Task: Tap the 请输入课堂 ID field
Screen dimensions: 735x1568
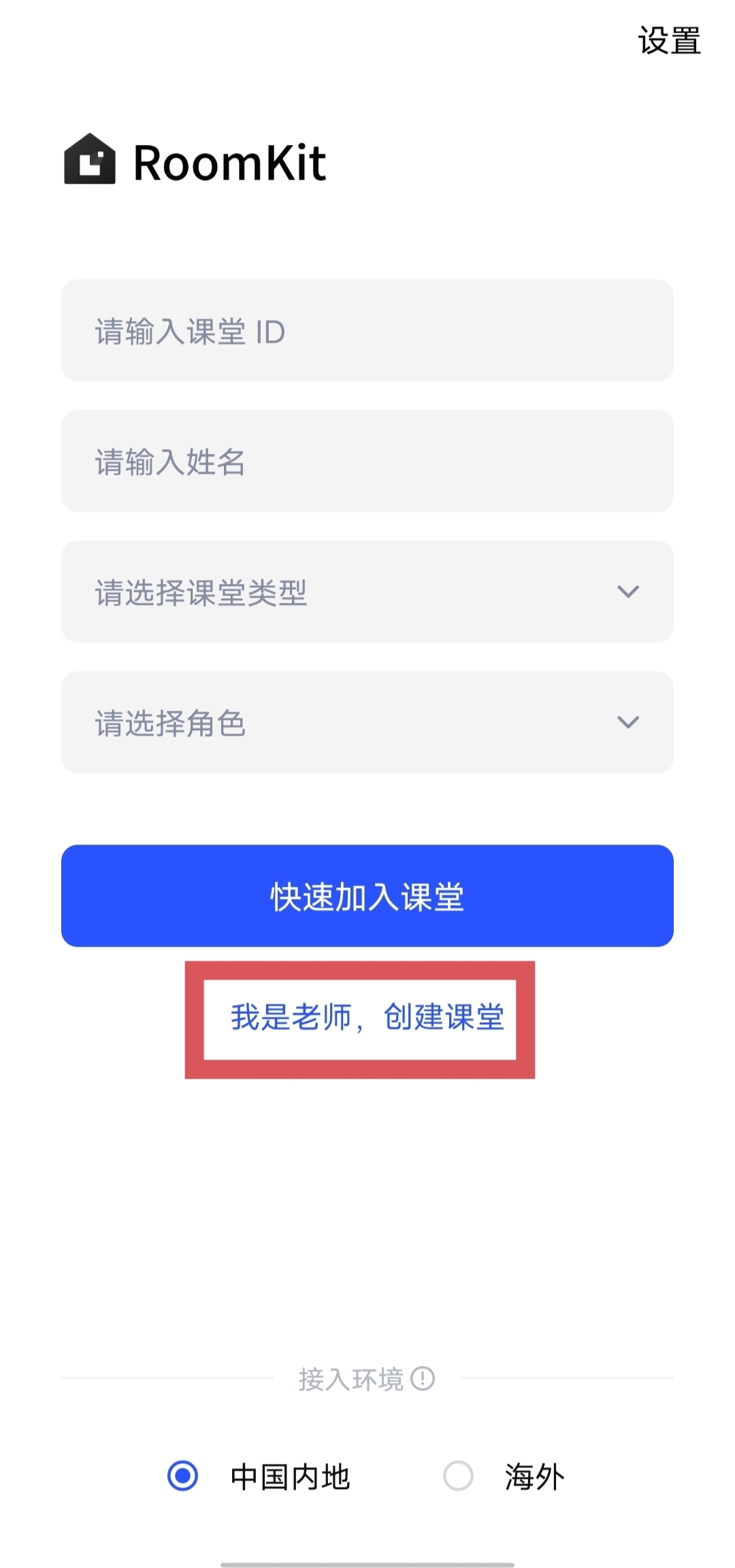Action: pyautogui.click(x=367, y=331)
